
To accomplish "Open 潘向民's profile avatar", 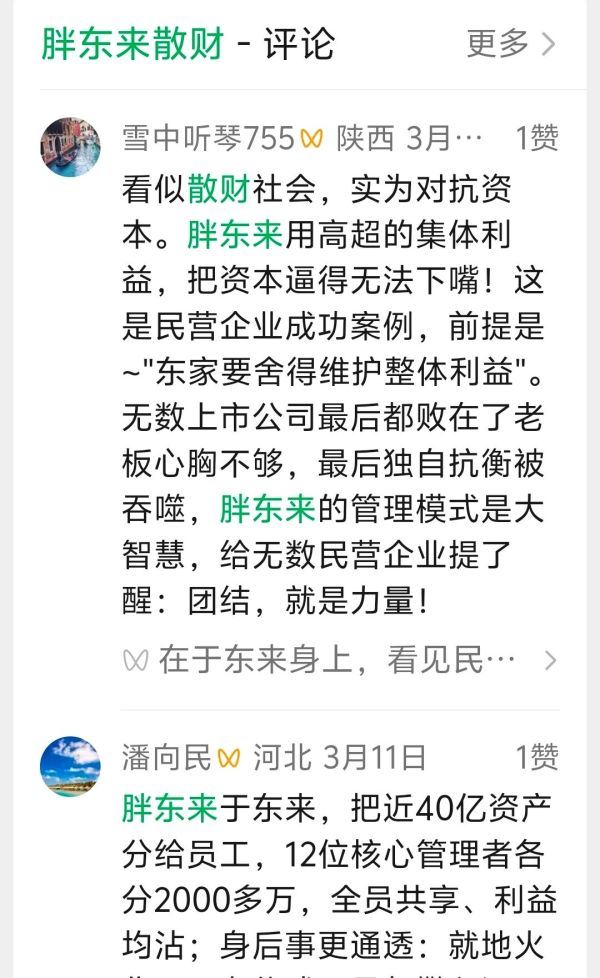I will click(70, 767).
